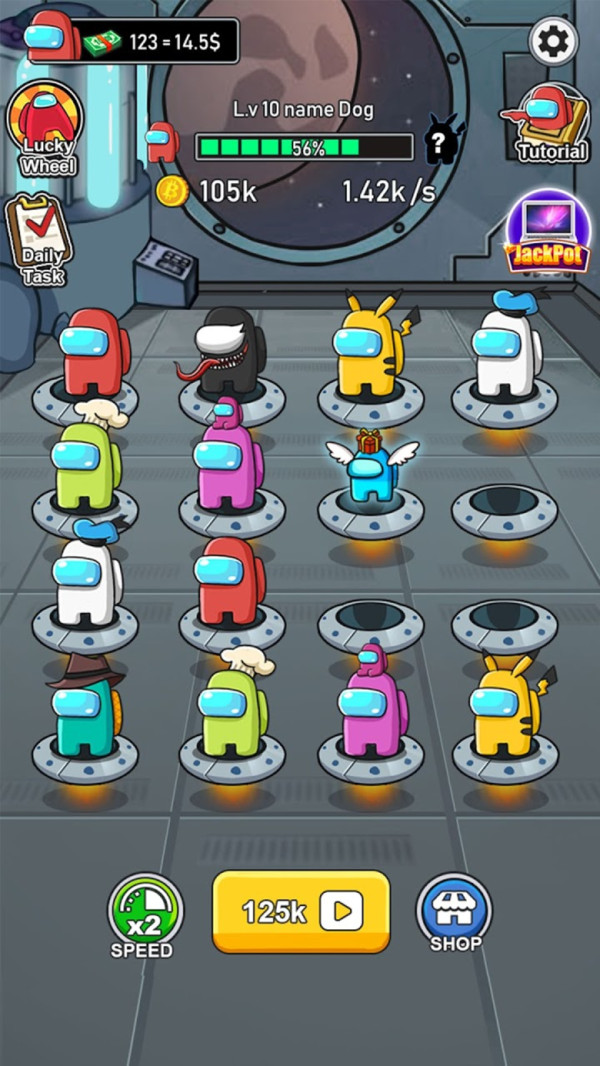Screen dimensions: 600x1066
Task: Buy a crewmate for 125k
Action: [300, 911]
